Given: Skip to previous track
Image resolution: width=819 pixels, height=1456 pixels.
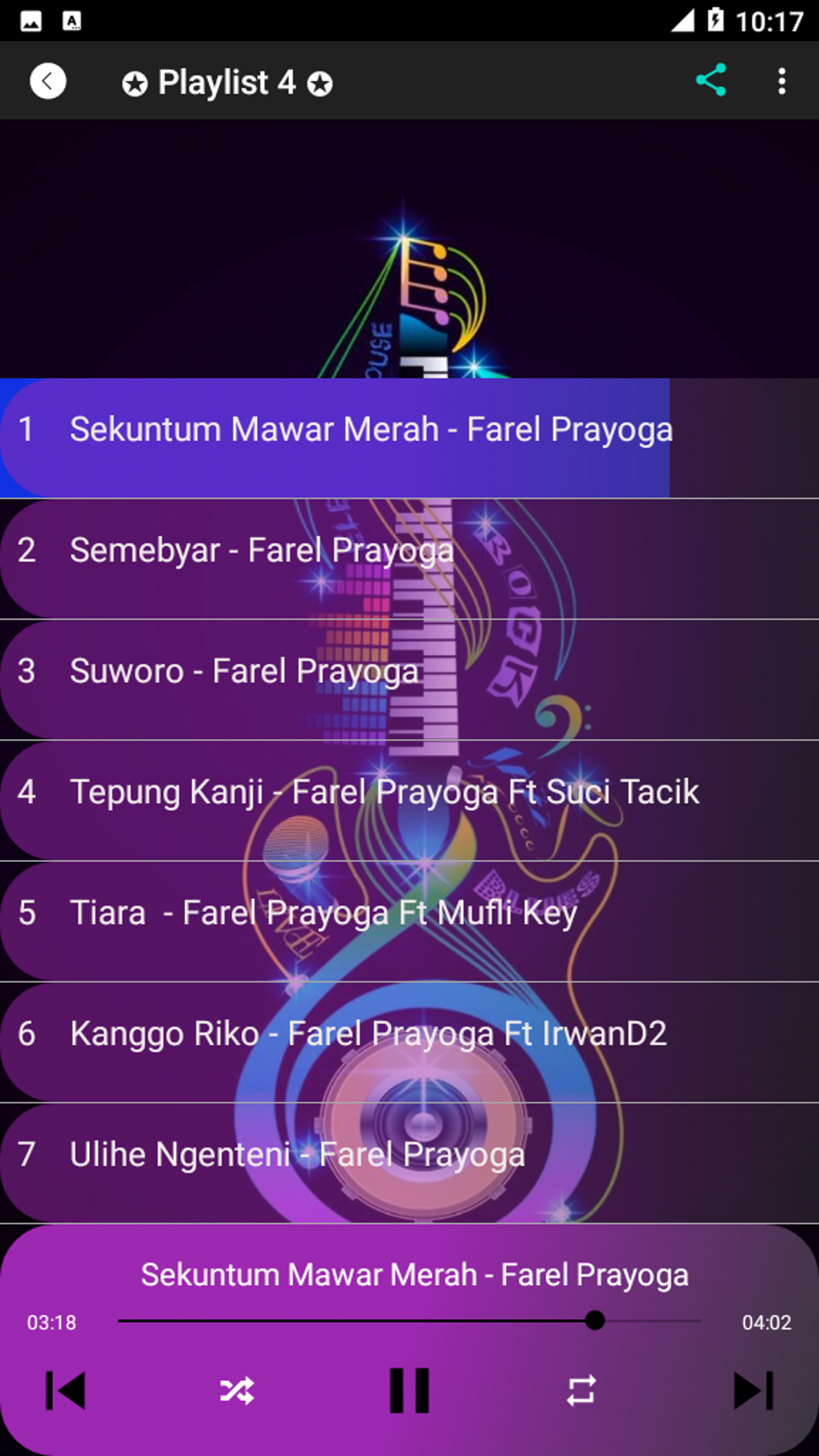Looking at the screenshot, I should (66, 1390).
